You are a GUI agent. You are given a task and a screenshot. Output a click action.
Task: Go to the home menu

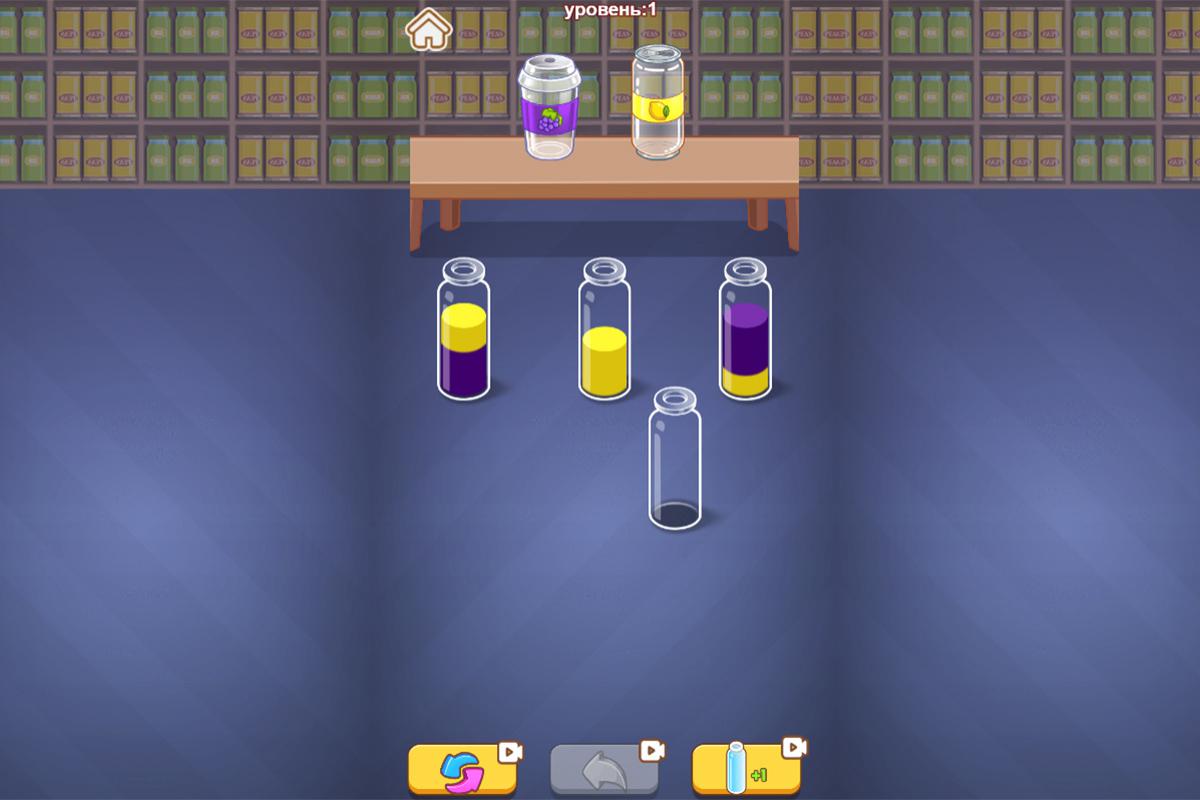(x=428, y=29)
